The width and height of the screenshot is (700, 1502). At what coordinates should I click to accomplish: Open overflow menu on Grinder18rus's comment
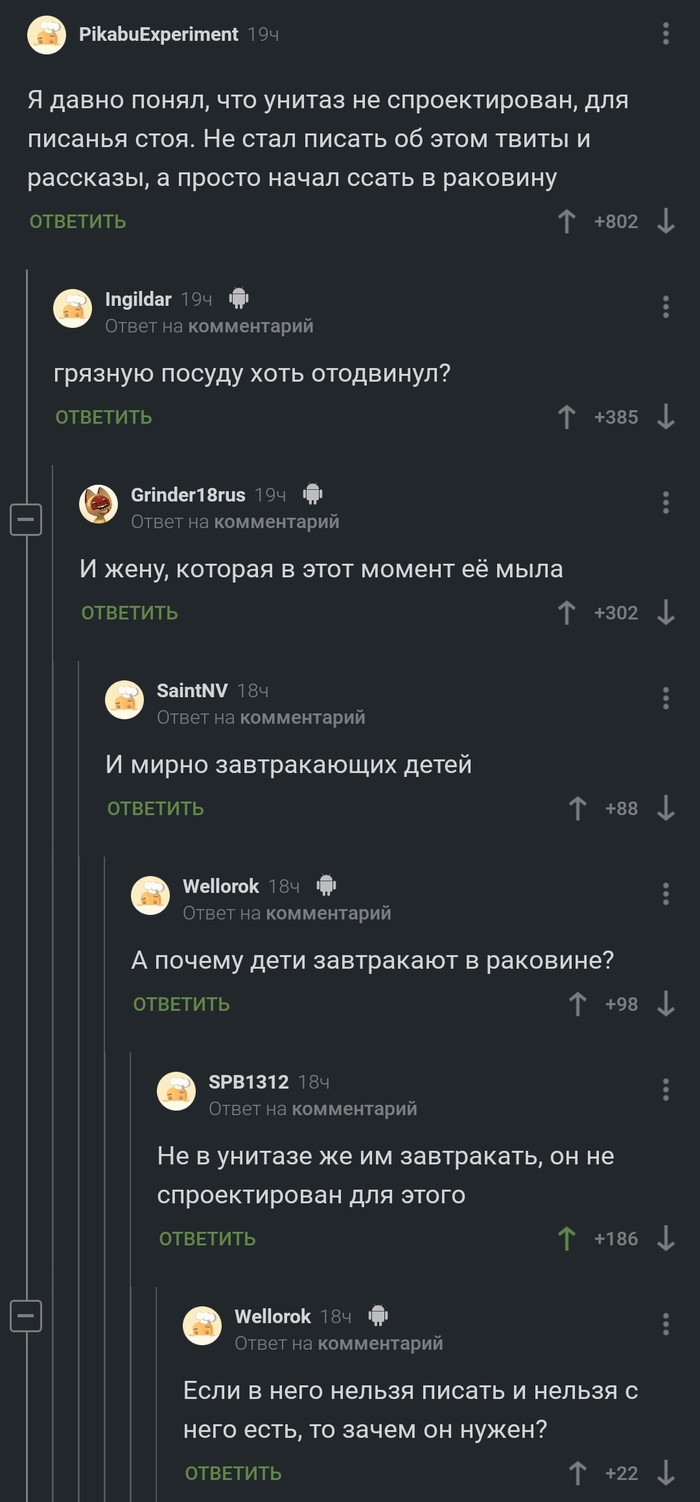(666, 502)
